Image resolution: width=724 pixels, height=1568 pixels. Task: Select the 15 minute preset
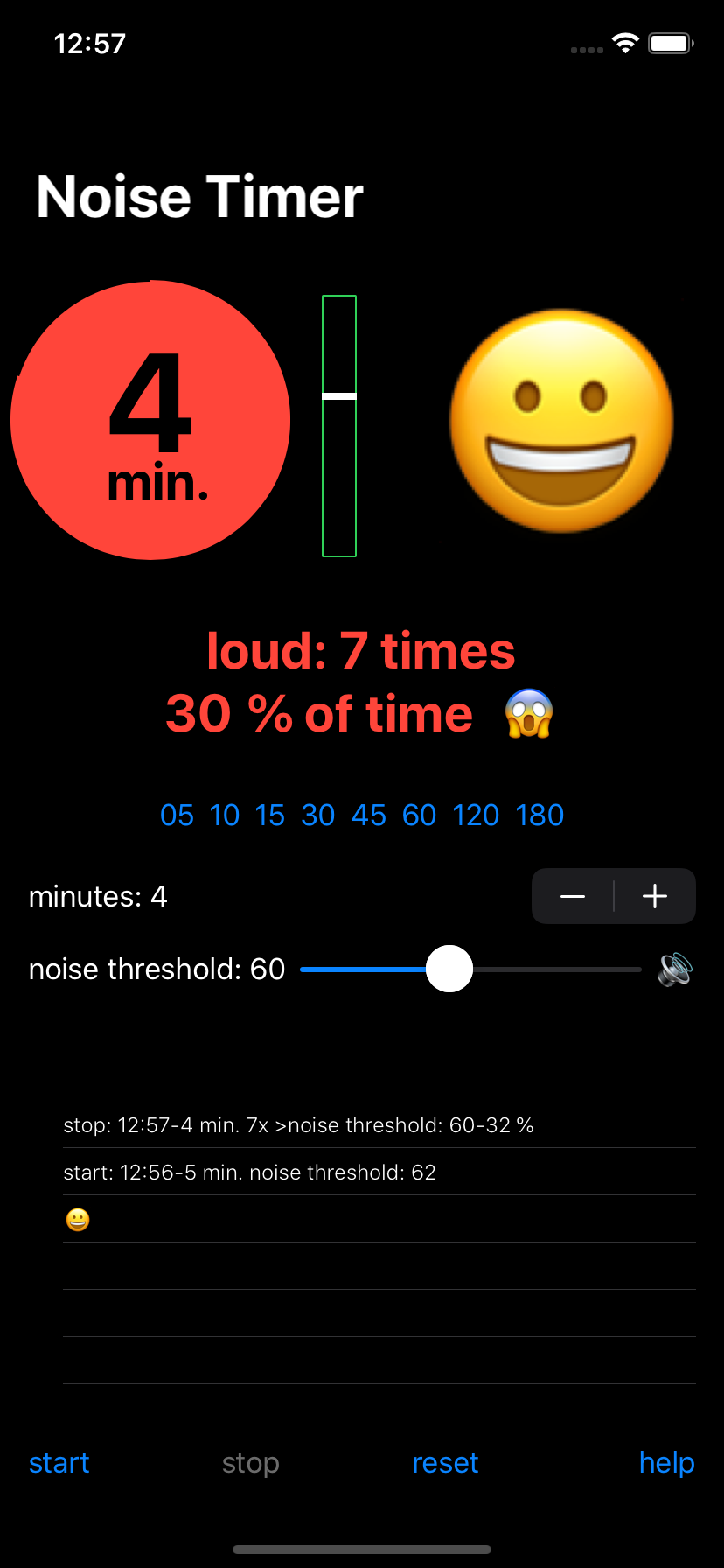pos(270,815)
